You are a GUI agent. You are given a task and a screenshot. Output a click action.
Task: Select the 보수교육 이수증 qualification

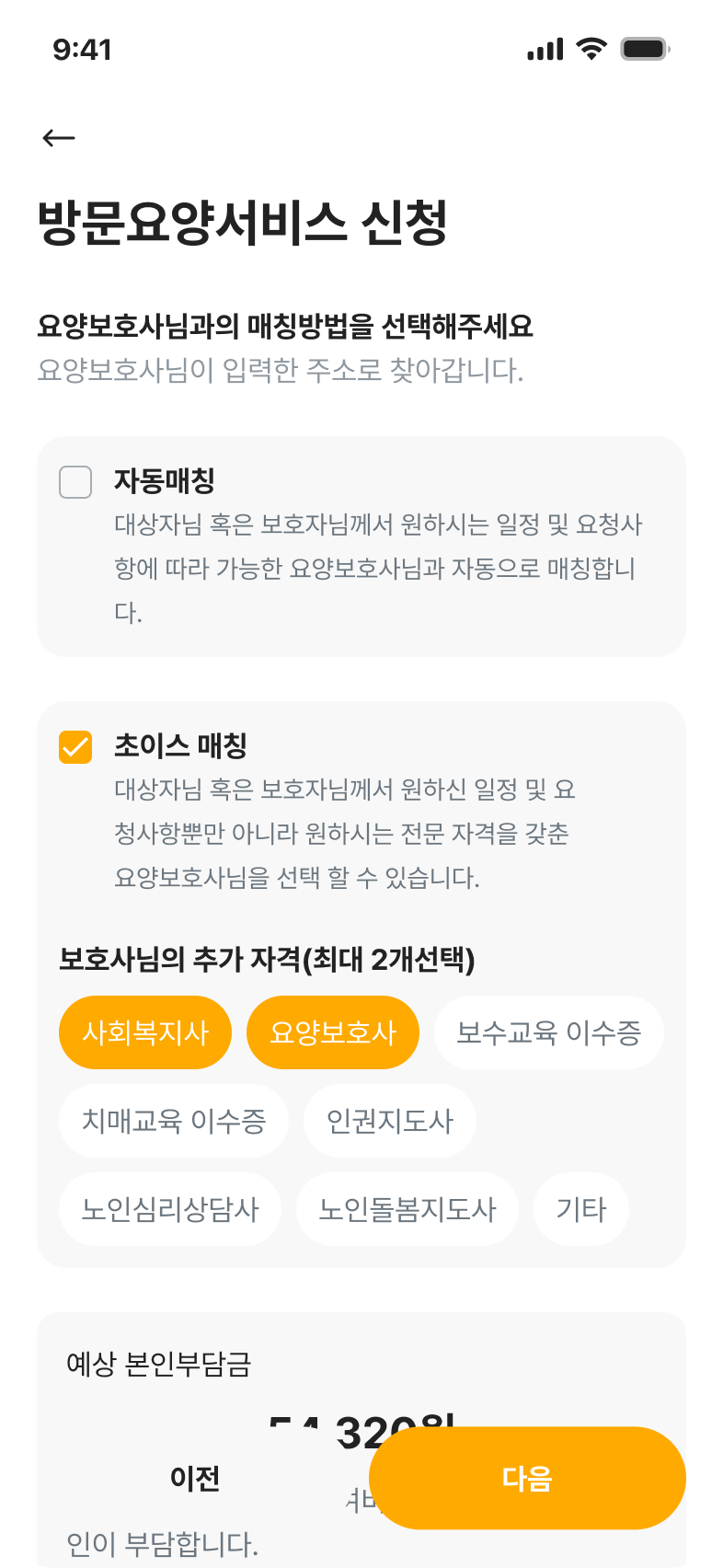click(x=548, y=1032)
